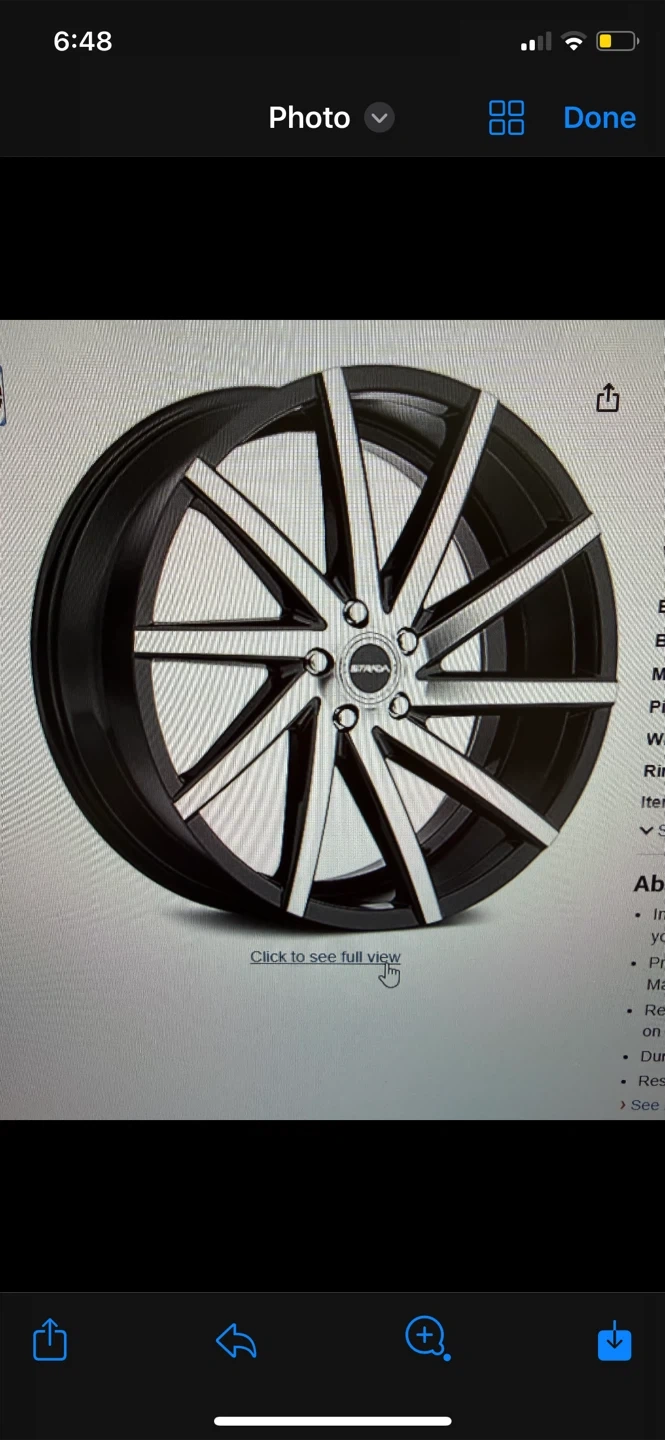Share this photo from the bottom toolbar
This screenshot has height=1440, width=665.
click(50, 1339)
